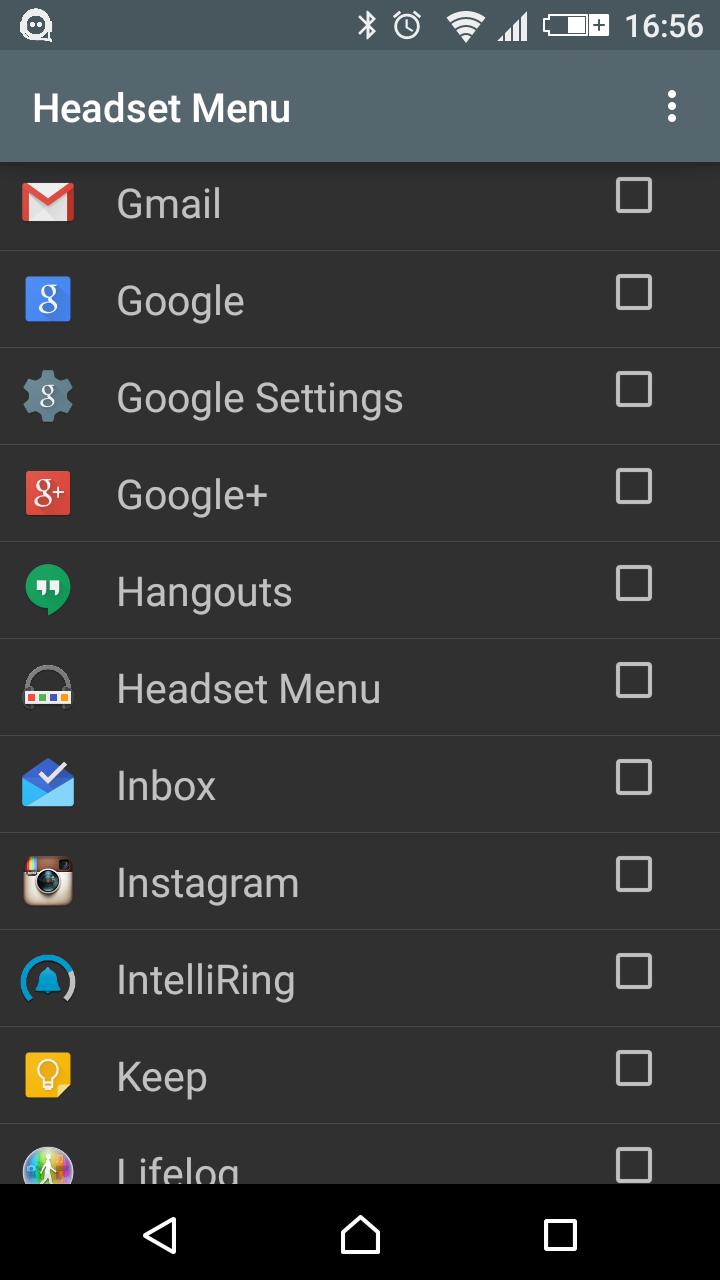720x1280 pixels.
Task: Click the Google search app icon
Action: (x=47, y=299)
